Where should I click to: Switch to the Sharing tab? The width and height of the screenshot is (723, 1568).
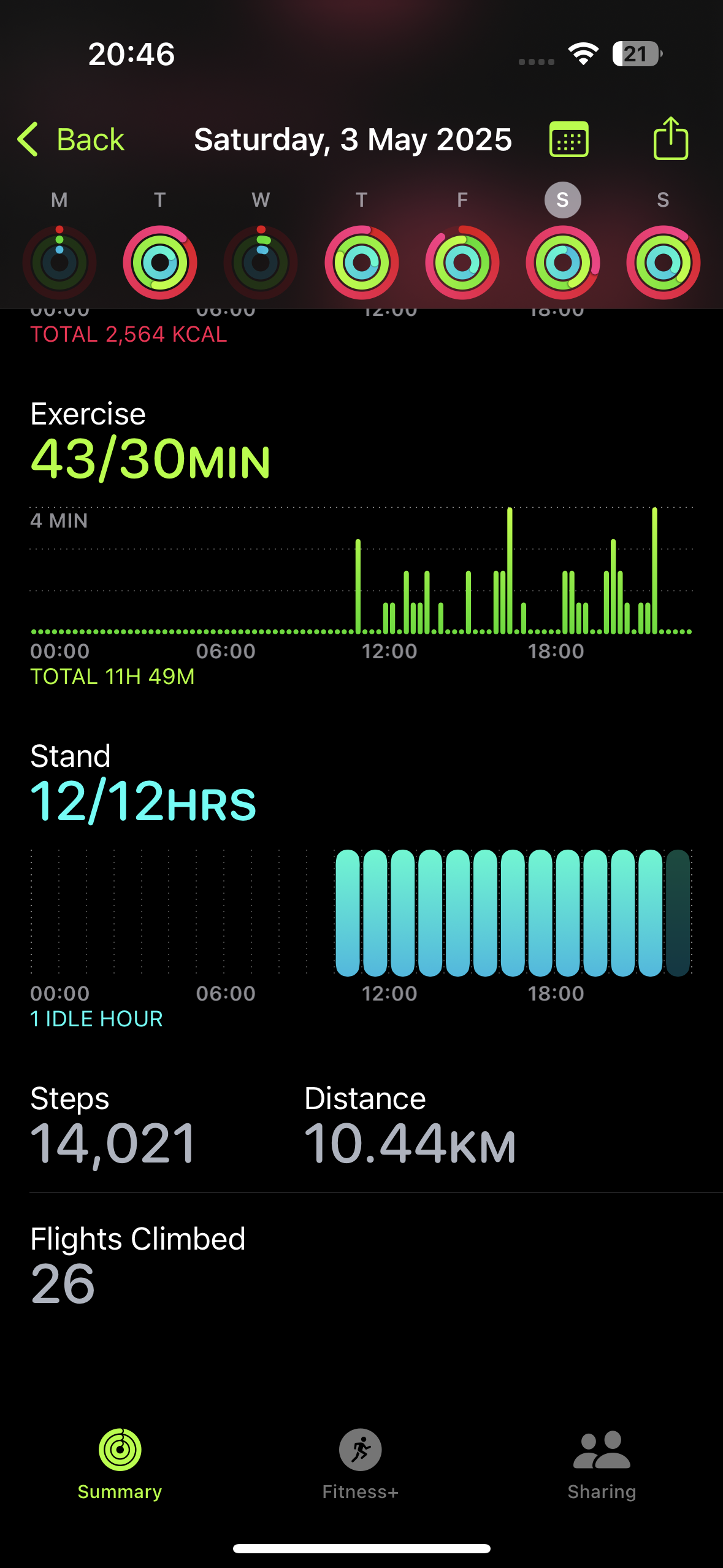click(x=602, y=1464)
